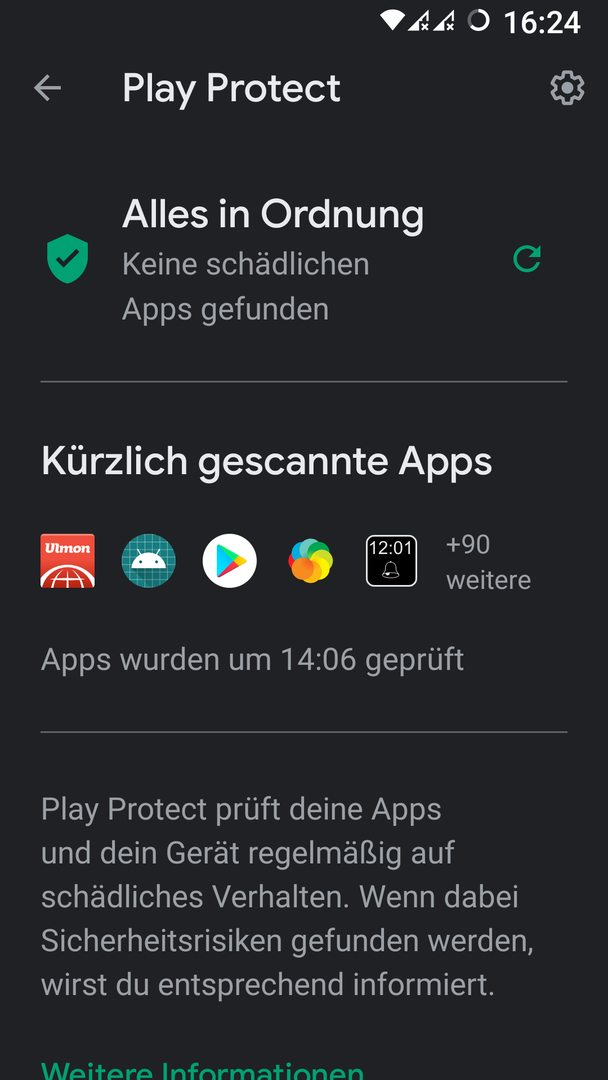The height and width of the screenshot is (1080, 608).
Task: Go back from Play Protect
Action: pyautogui.click(x=48, y=88)
